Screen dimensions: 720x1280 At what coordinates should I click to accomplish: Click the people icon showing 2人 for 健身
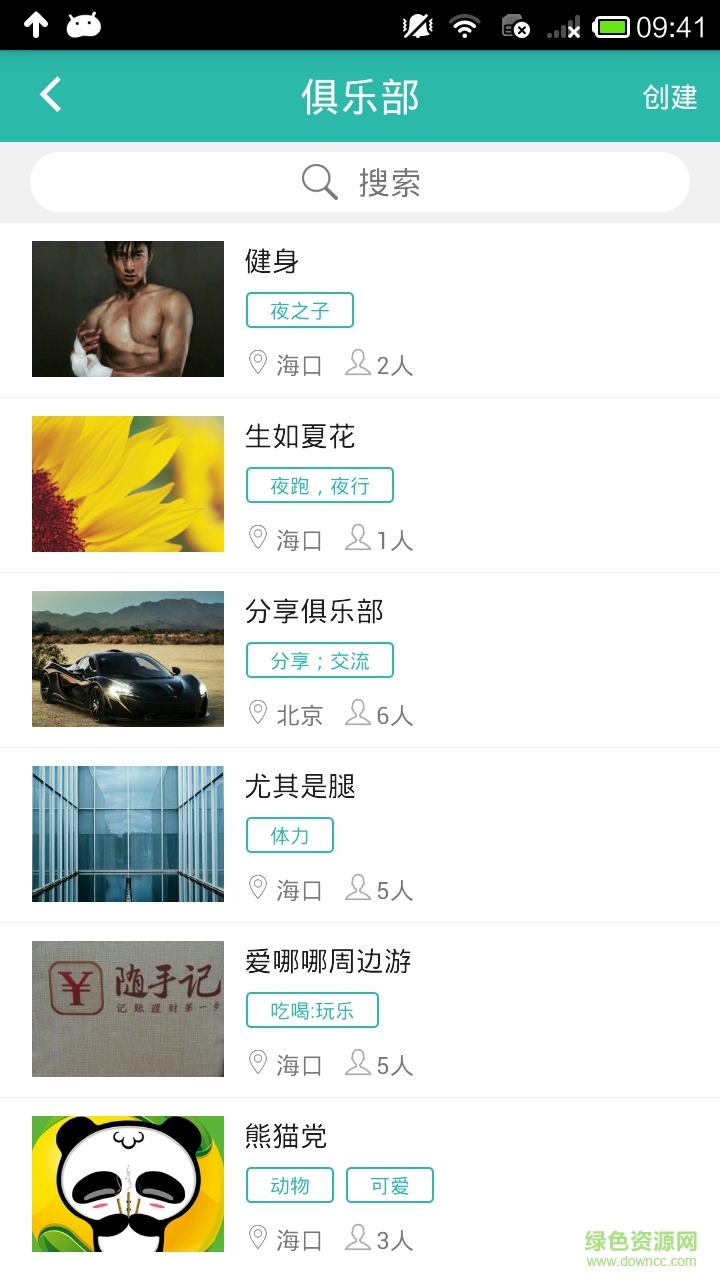click(x=357, y=364)
